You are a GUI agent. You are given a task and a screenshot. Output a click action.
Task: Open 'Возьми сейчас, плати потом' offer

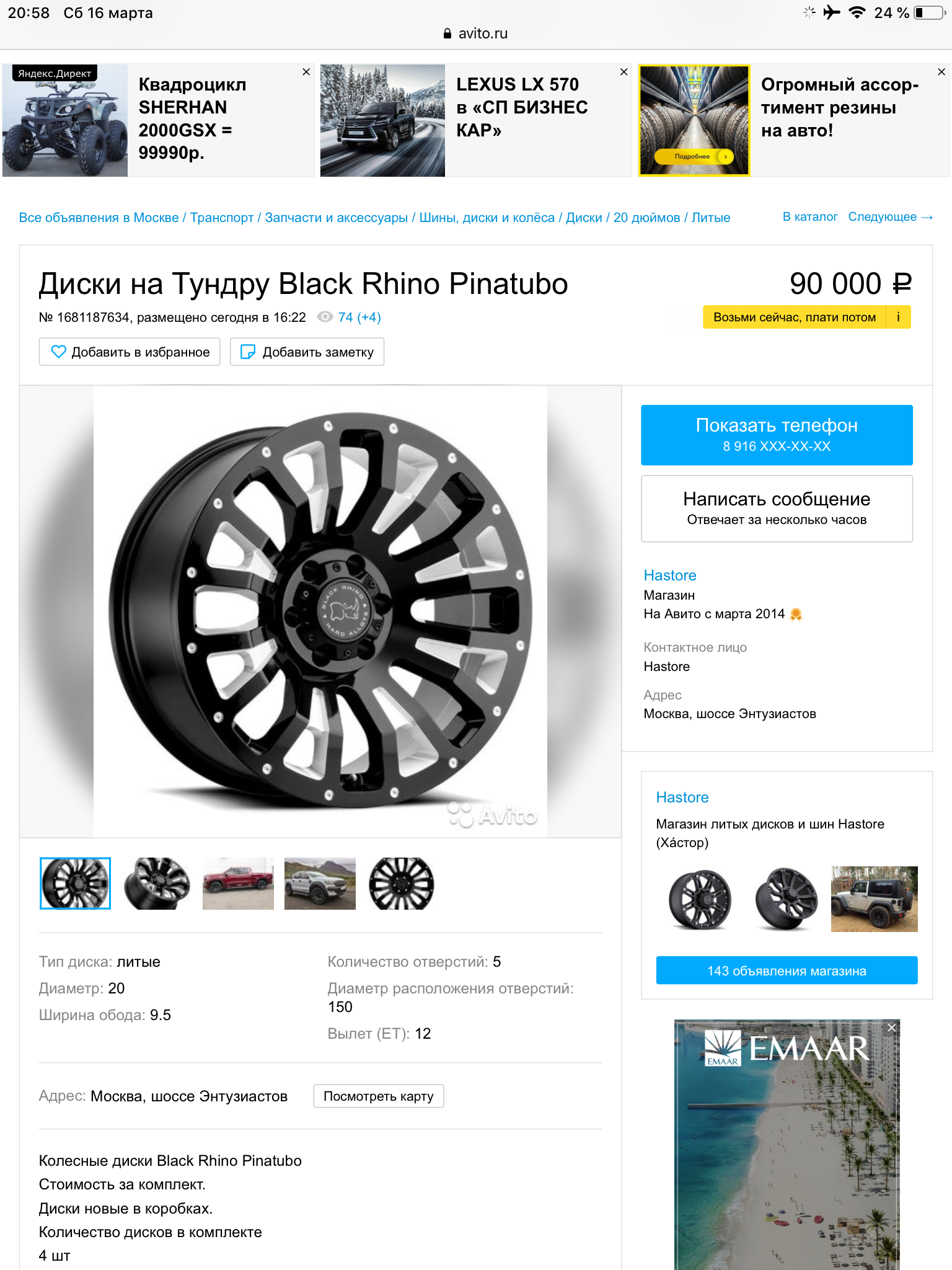pyautogui.click(x=794, y=317)
